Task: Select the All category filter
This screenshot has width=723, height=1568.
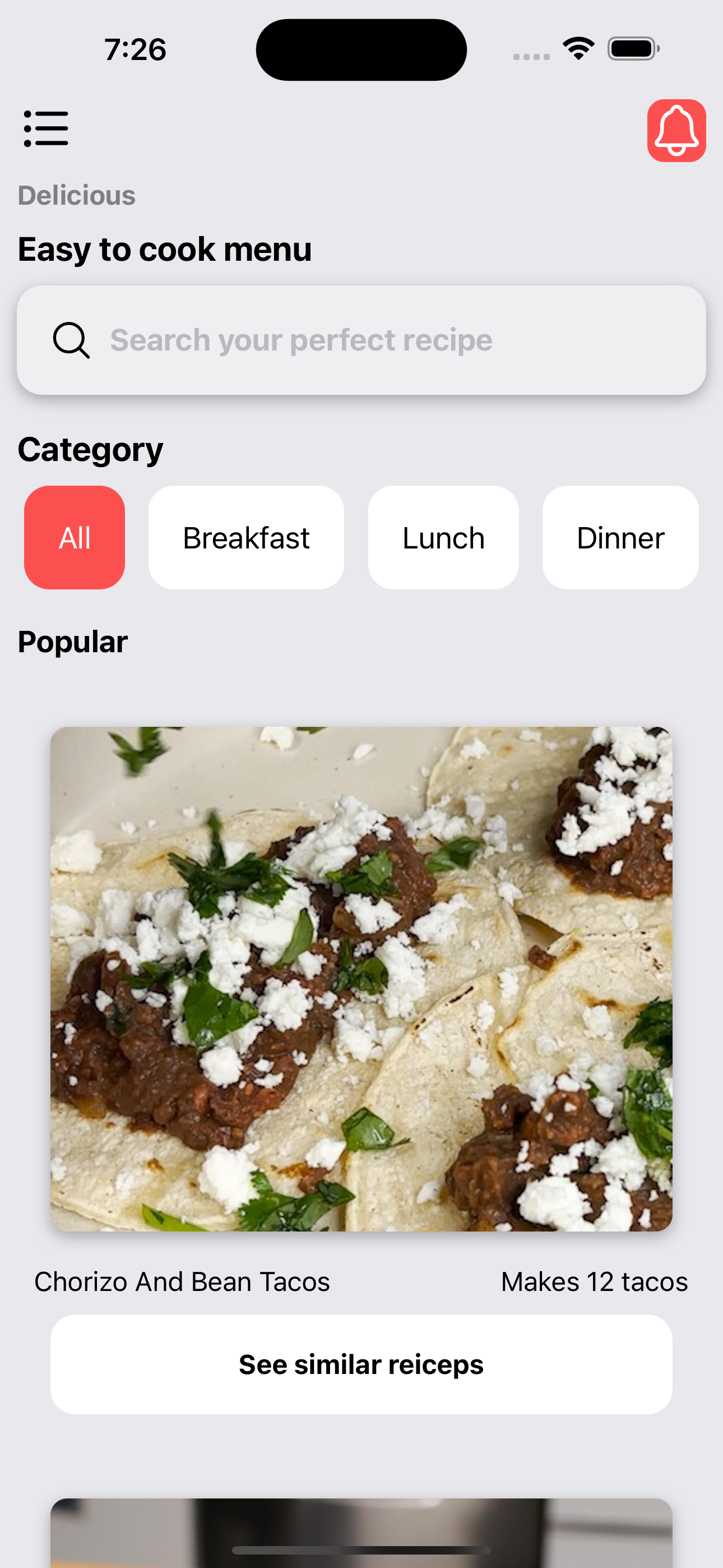Action: (74, 537)
